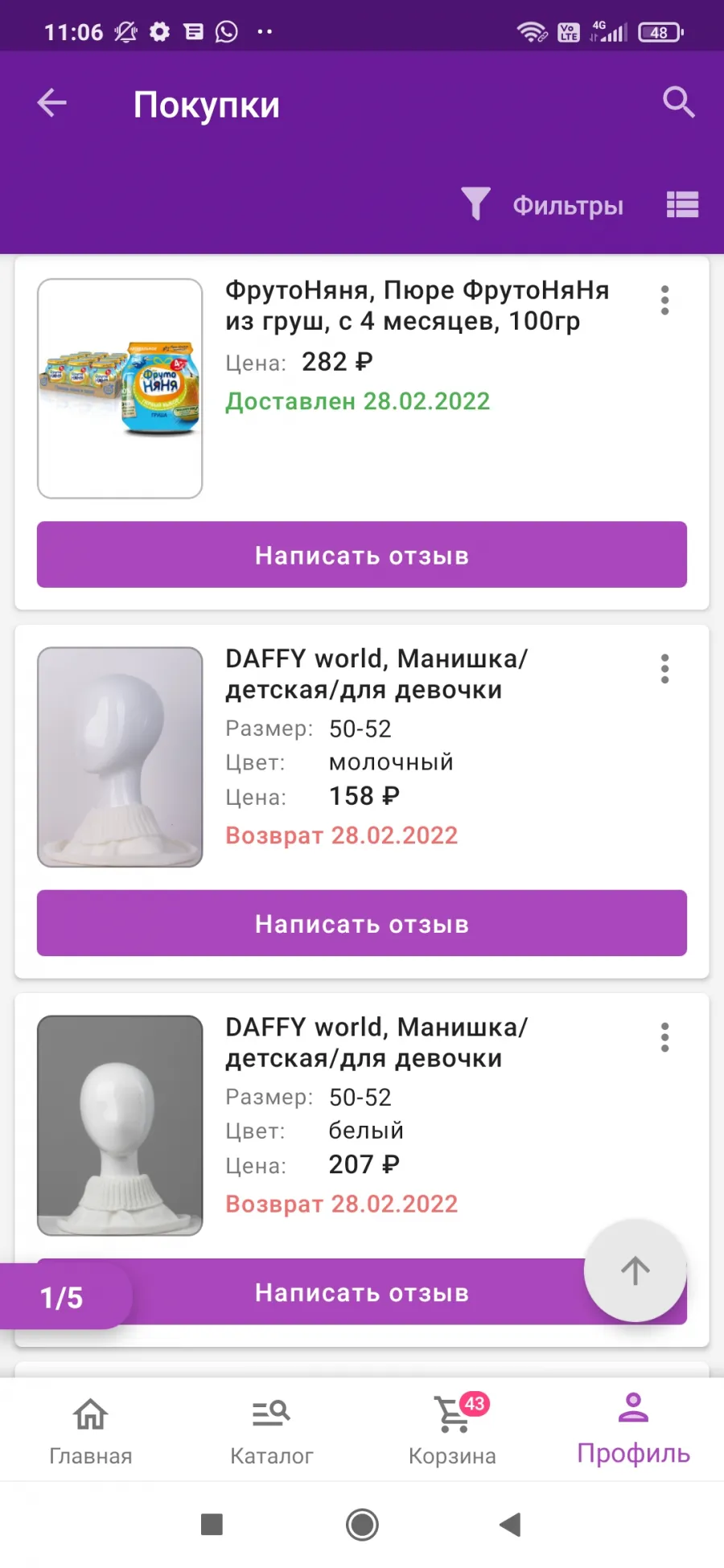The width and height of the screenshot is (724, 1568).
Task: Write a review for белый Манишка
Action: pos(362,1292)
